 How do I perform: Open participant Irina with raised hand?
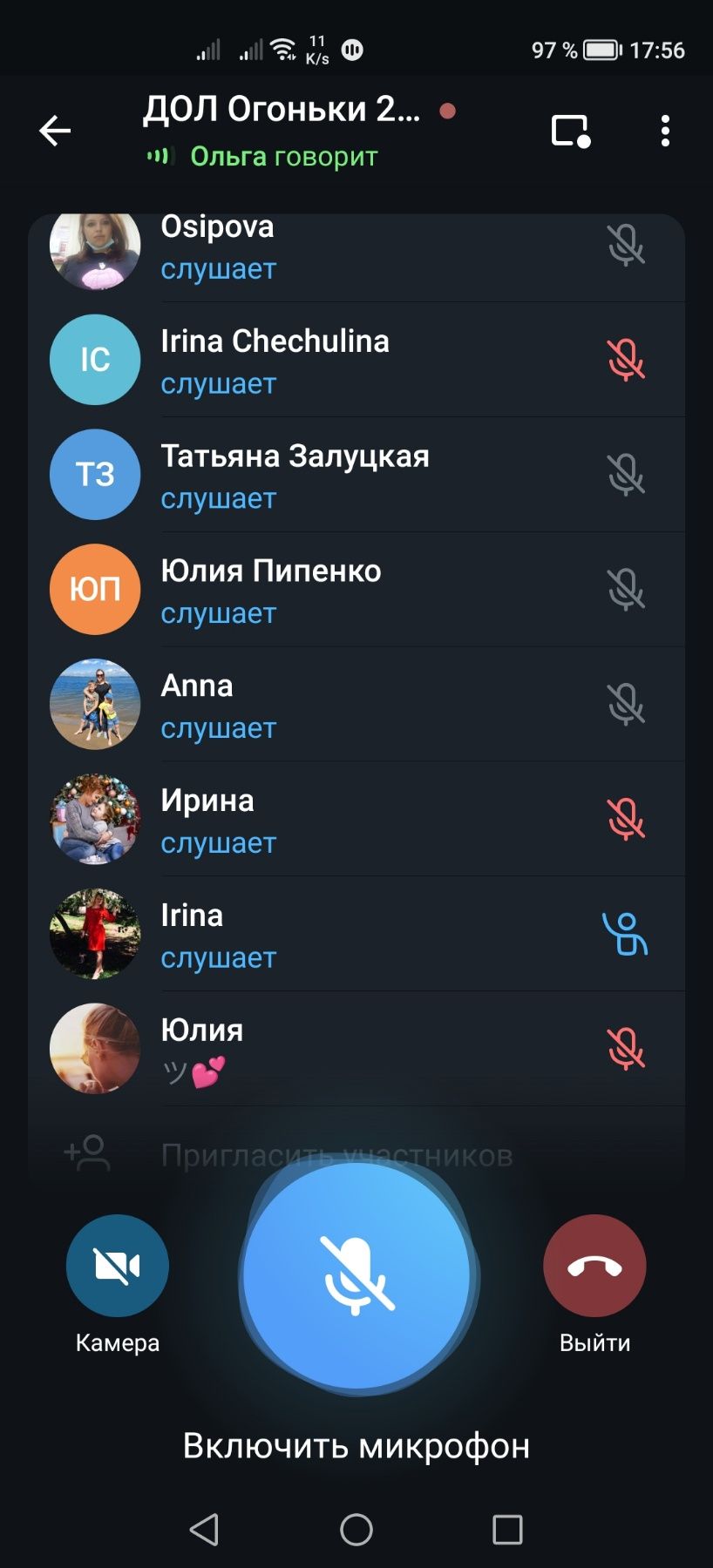click(349, 935)
